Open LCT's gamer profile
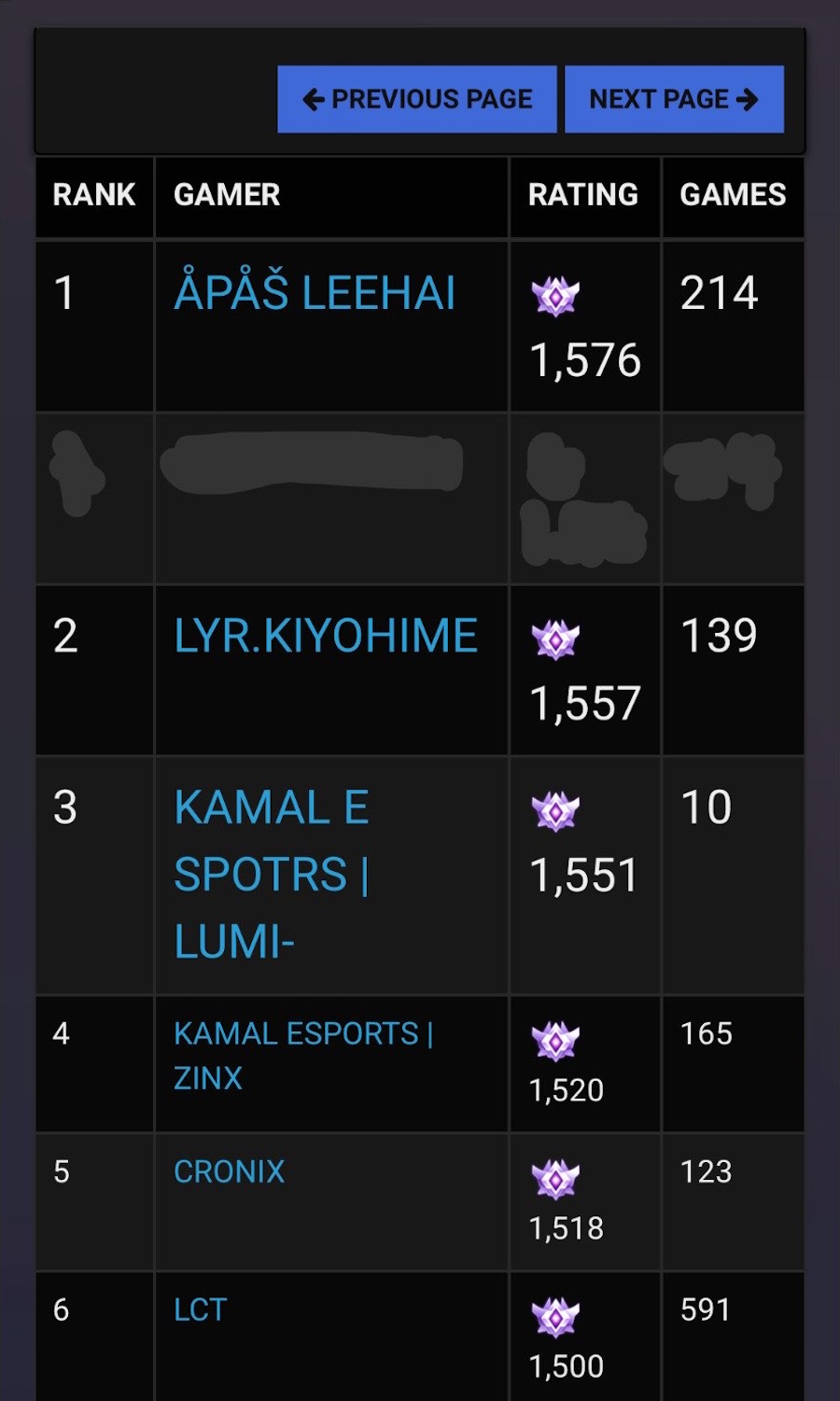The width and height of the screenshot is (840, 1401). pyautogui.click(x=200, y=1310)
